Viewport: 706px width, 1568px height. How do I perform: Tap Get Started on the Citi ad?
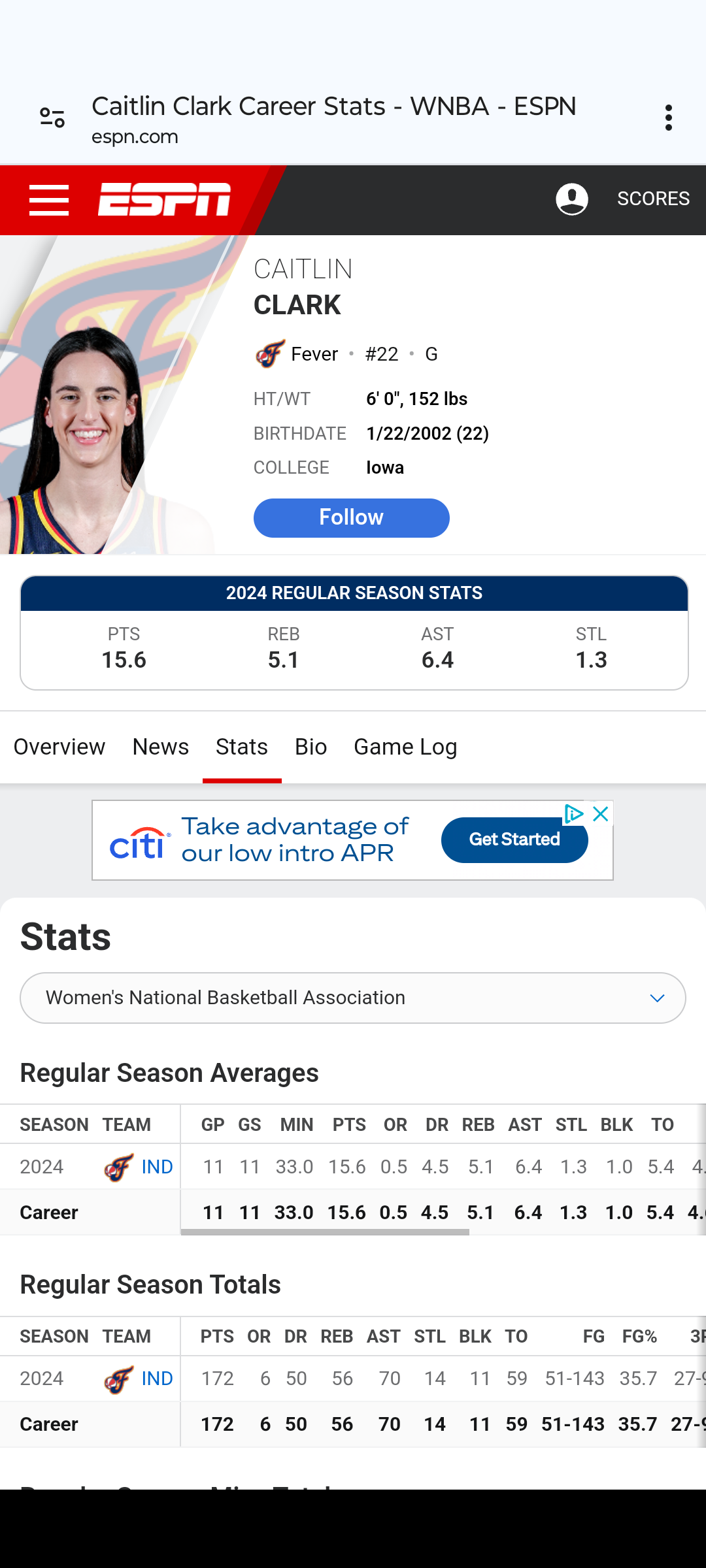pyautogui.click(x=514, y=840)
